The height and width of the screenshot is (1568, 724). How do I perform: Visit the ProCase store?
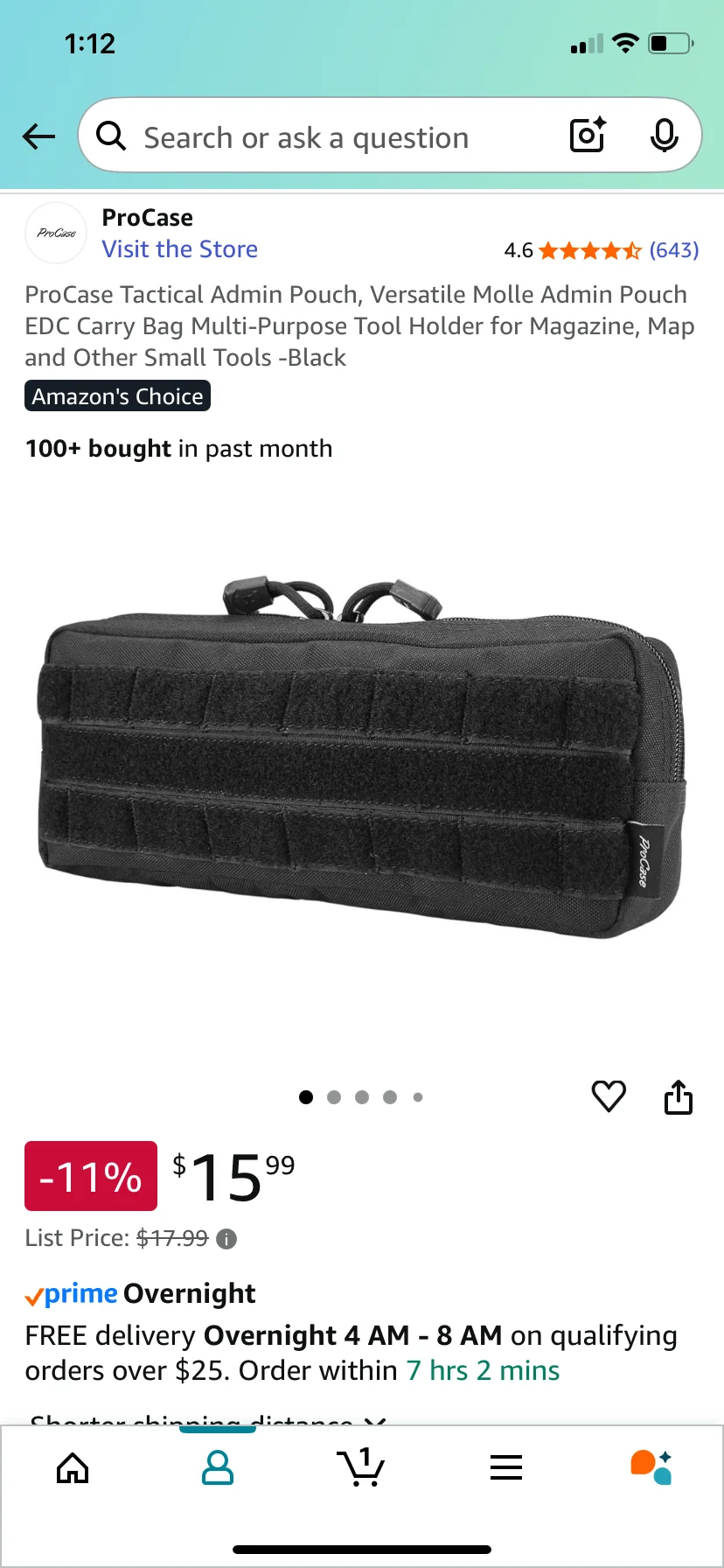(x=179, y=249)
